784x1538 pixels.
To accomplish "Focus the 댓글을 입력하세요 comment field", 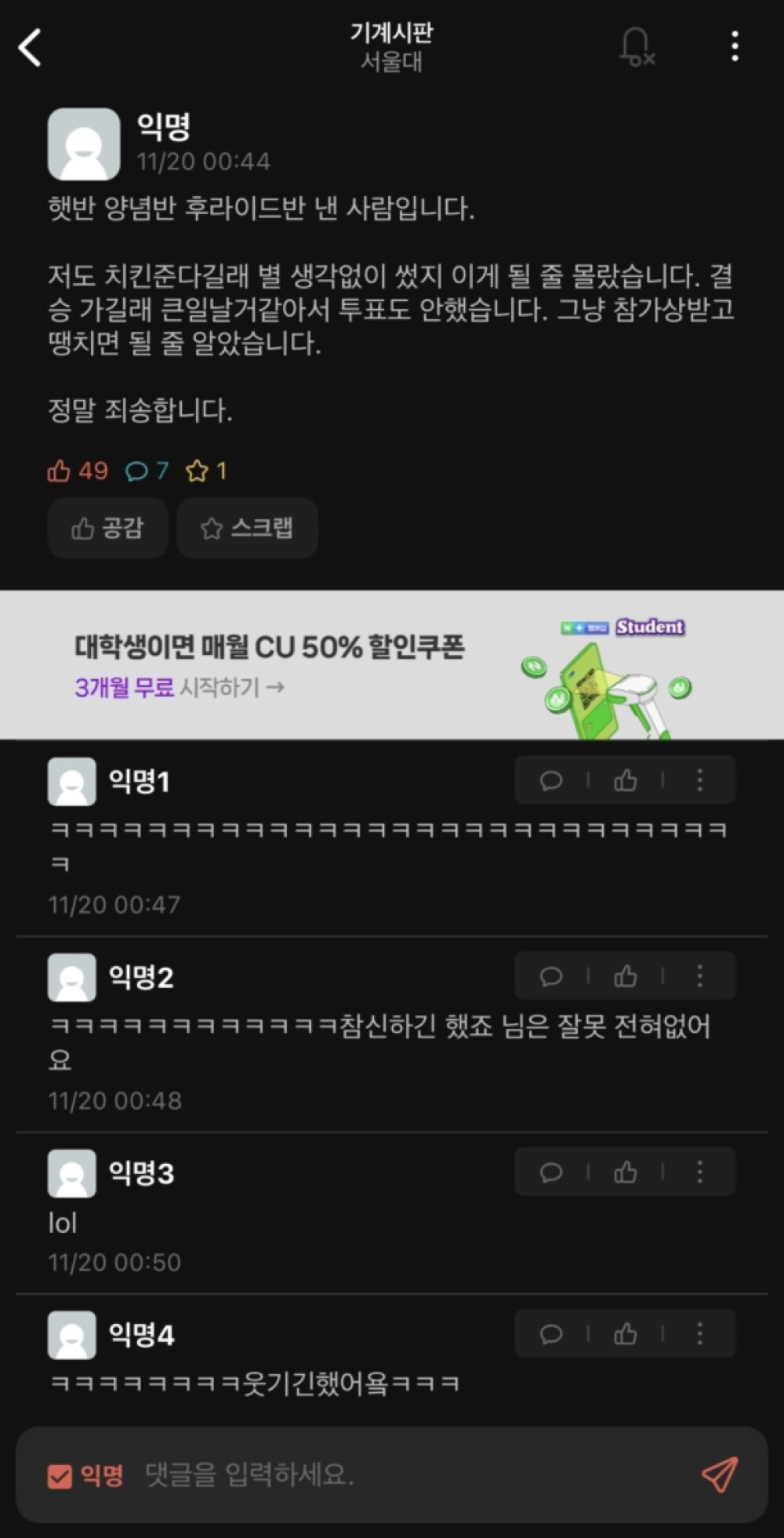I will [x=392, y=1475].
